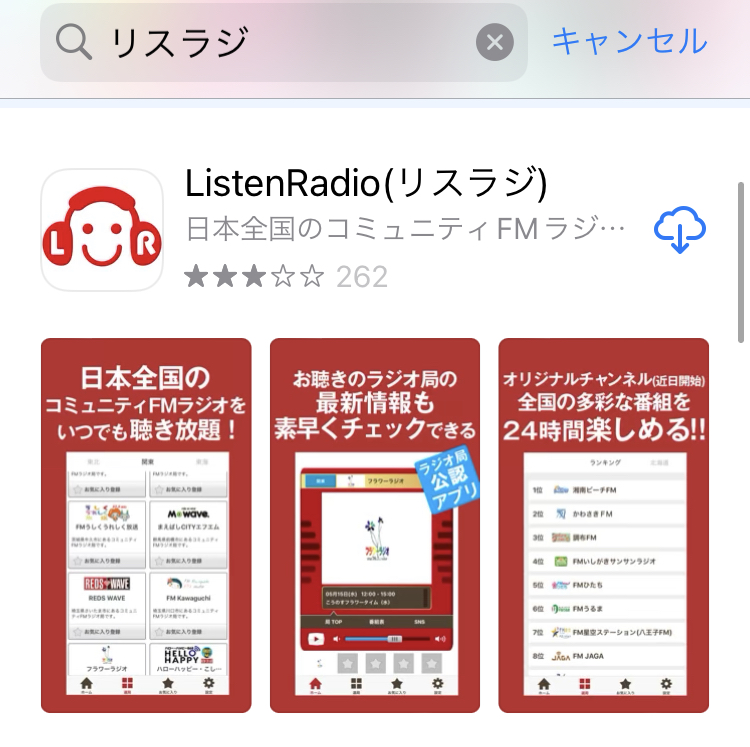
Task: View the 24時間楽しめる screenshot
Action: (604, 525)
